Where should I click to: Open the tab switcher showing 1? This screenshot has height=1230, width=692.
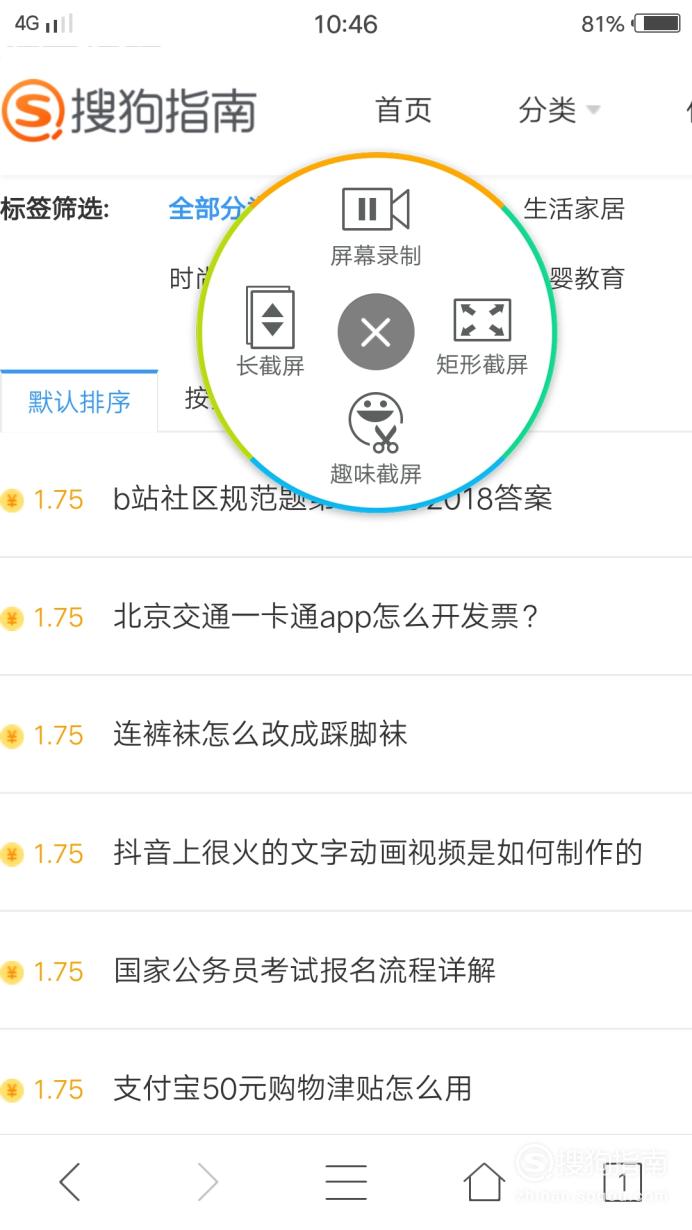(622, 1182)
